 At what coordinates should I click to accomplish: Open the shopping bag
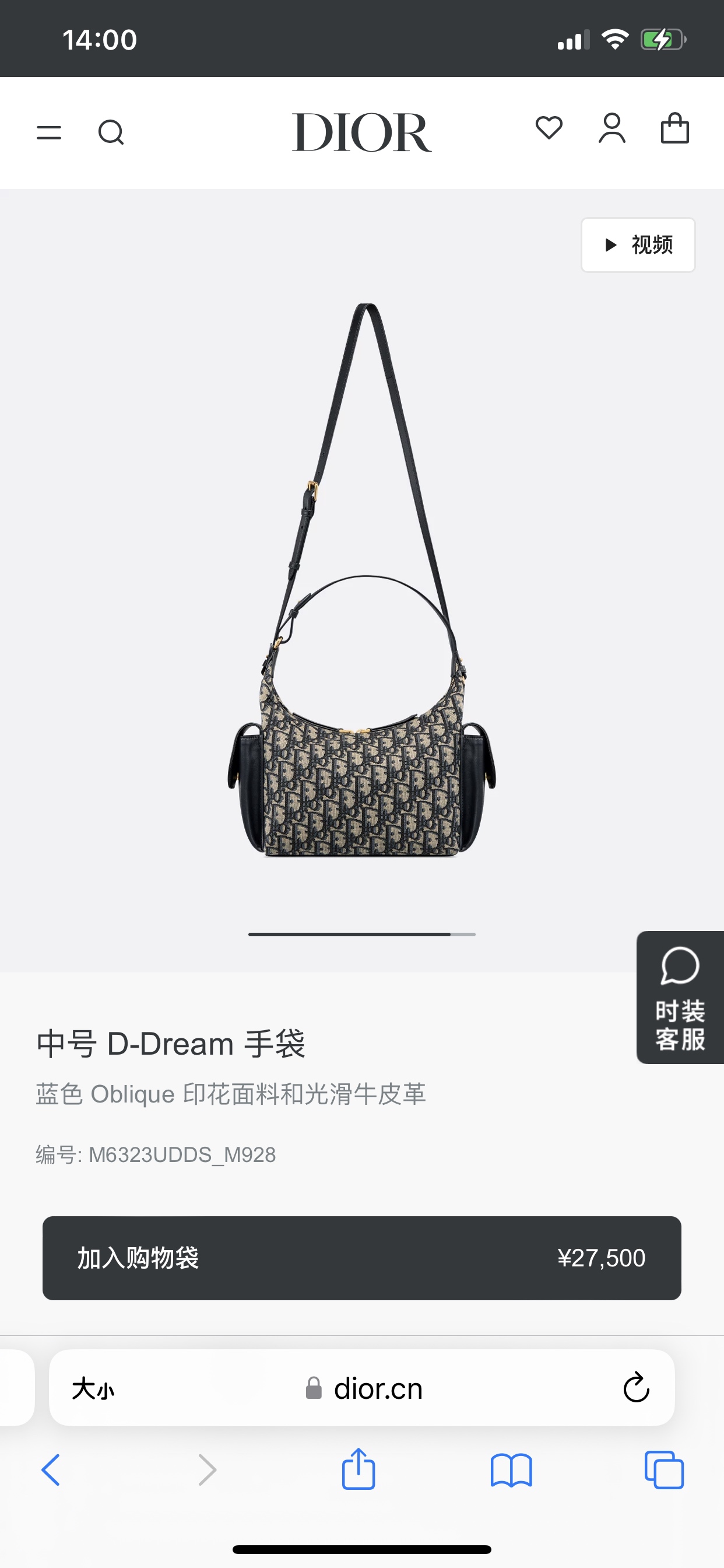pos(674,128)
